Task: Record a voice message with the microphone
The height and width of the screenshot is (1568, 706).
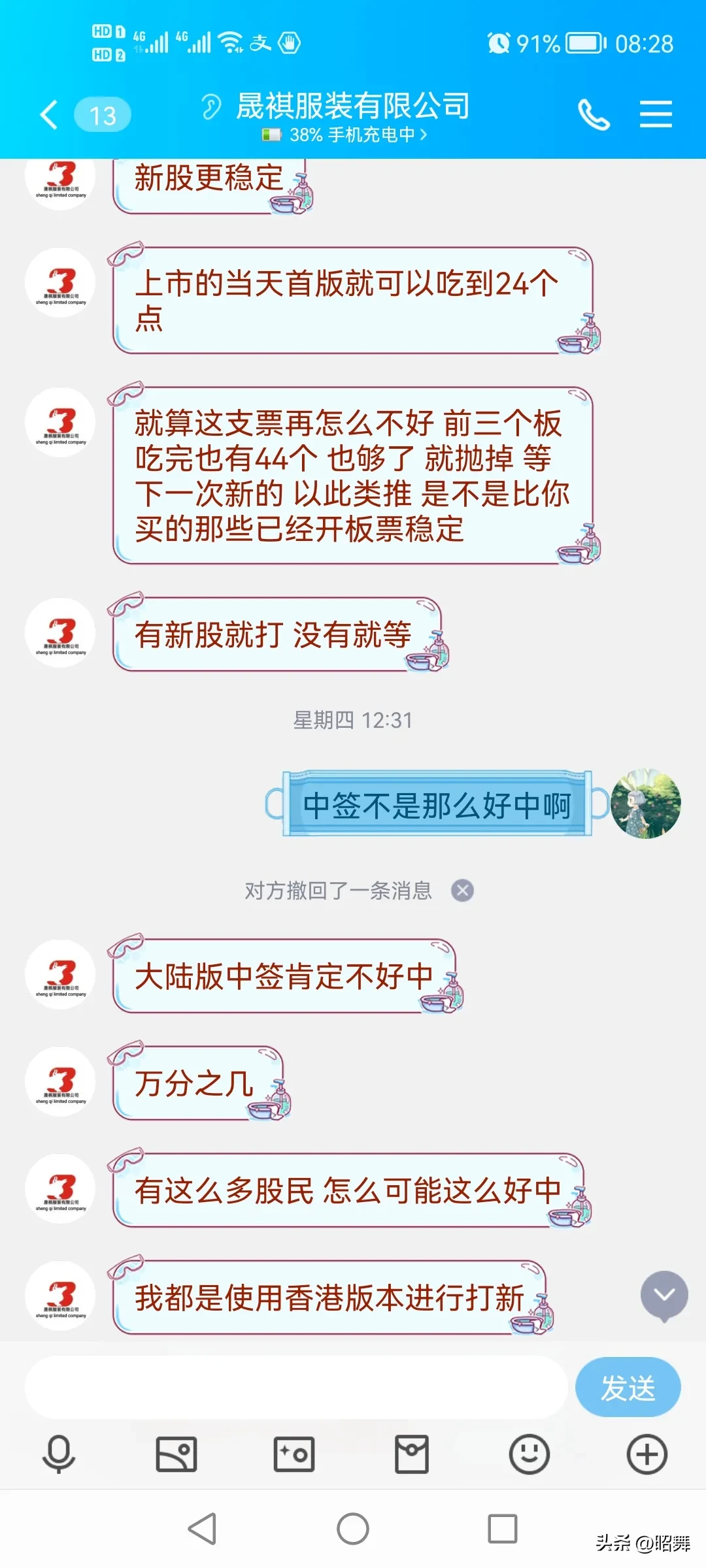Action: coord(59,1454)
